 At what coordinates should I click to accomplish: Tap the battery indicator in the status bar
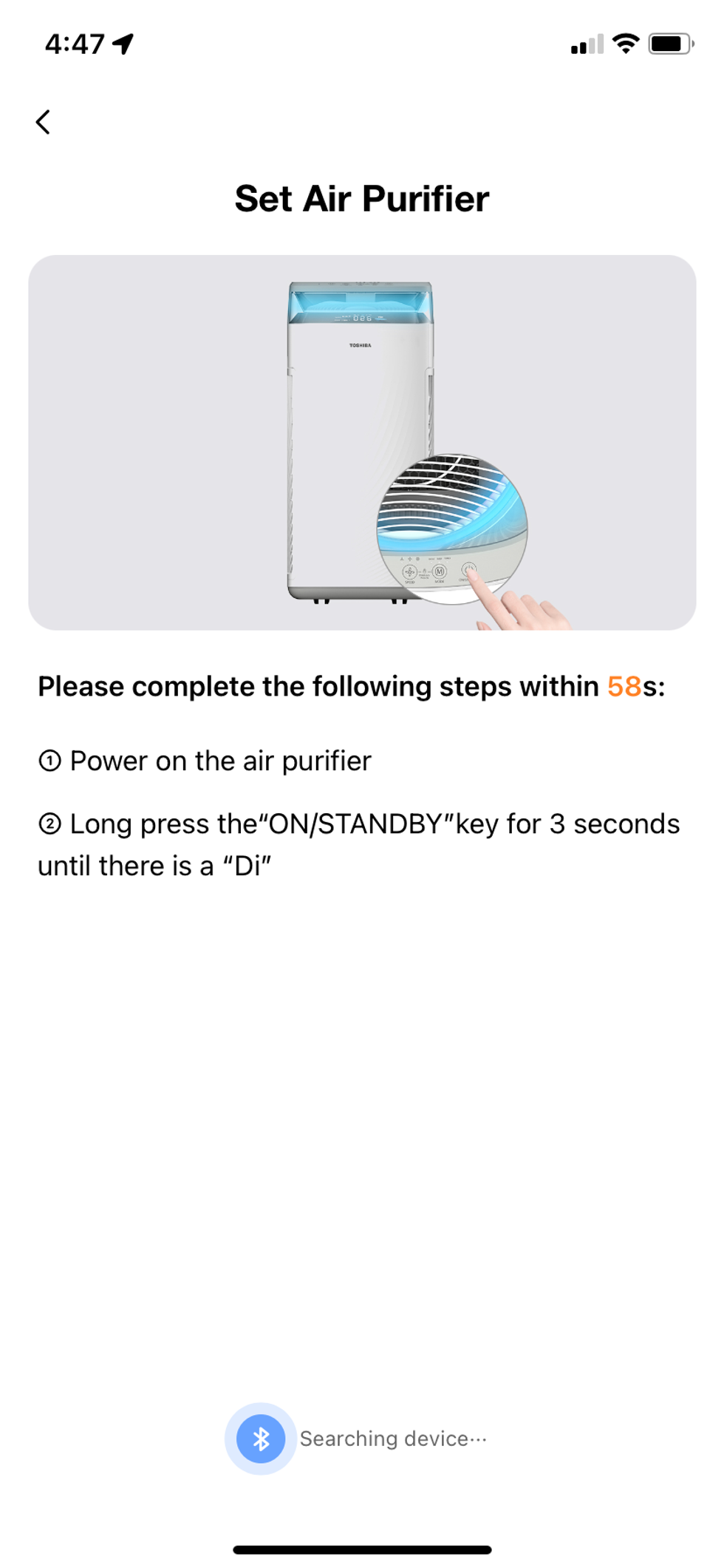[x=670, y=44]
